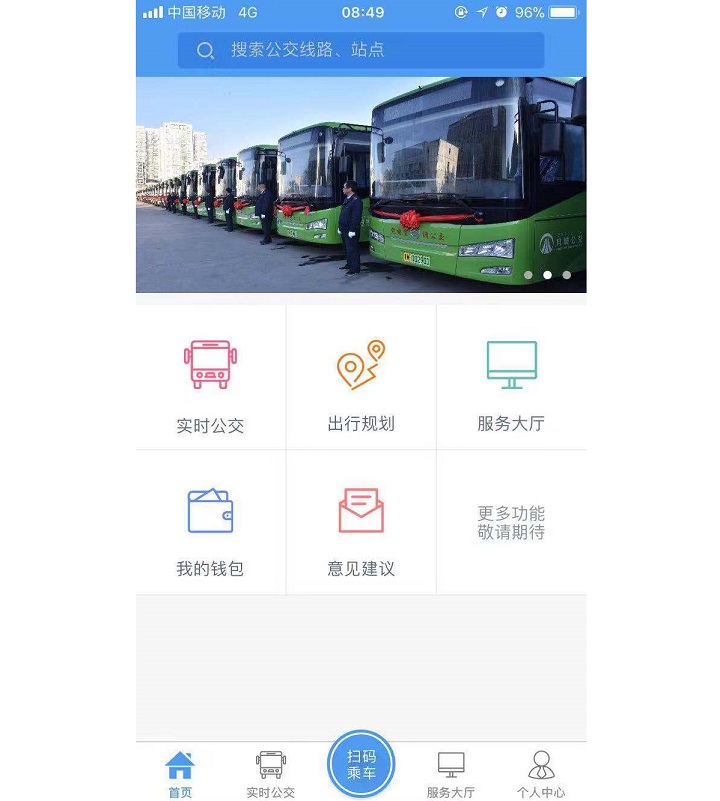Image resolution: width=720 pixels, height=801 pixels.
Task: Switch to the 服务大厅 bottom tab
Action: coord(451,773)
